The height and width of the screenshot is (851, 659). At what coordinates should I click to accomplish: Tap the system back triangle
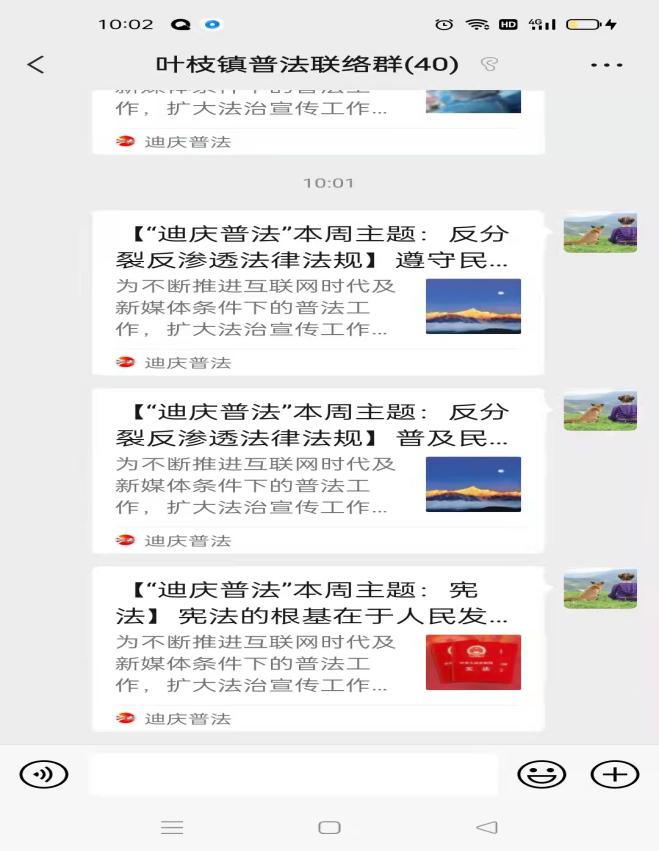tap(486, 827)
